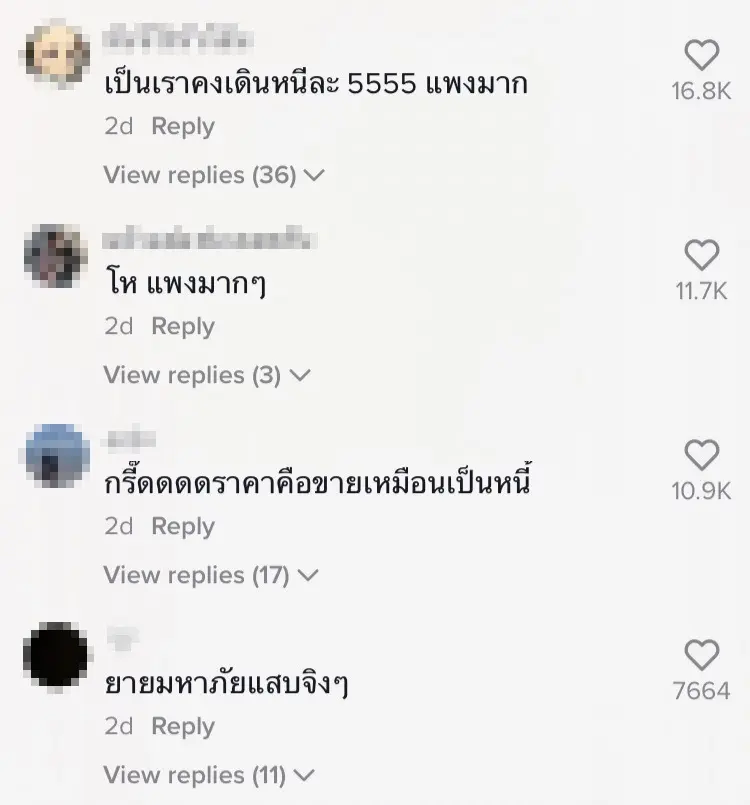Like the comment with 10.9K likes
The image size is (750, 805).
coord(701,456)
